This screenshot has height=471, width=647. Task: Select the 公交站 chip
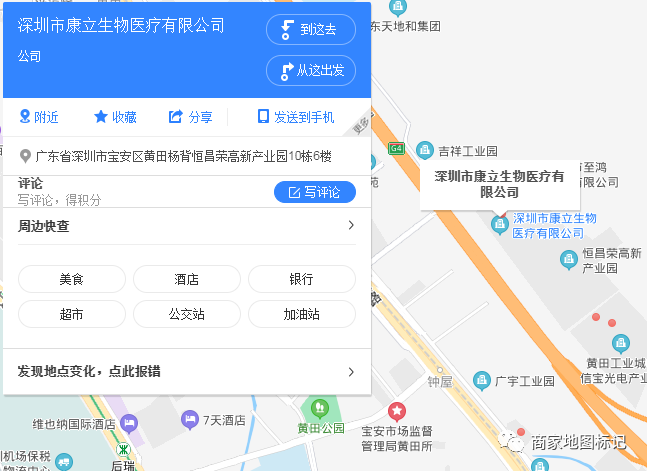187,314
